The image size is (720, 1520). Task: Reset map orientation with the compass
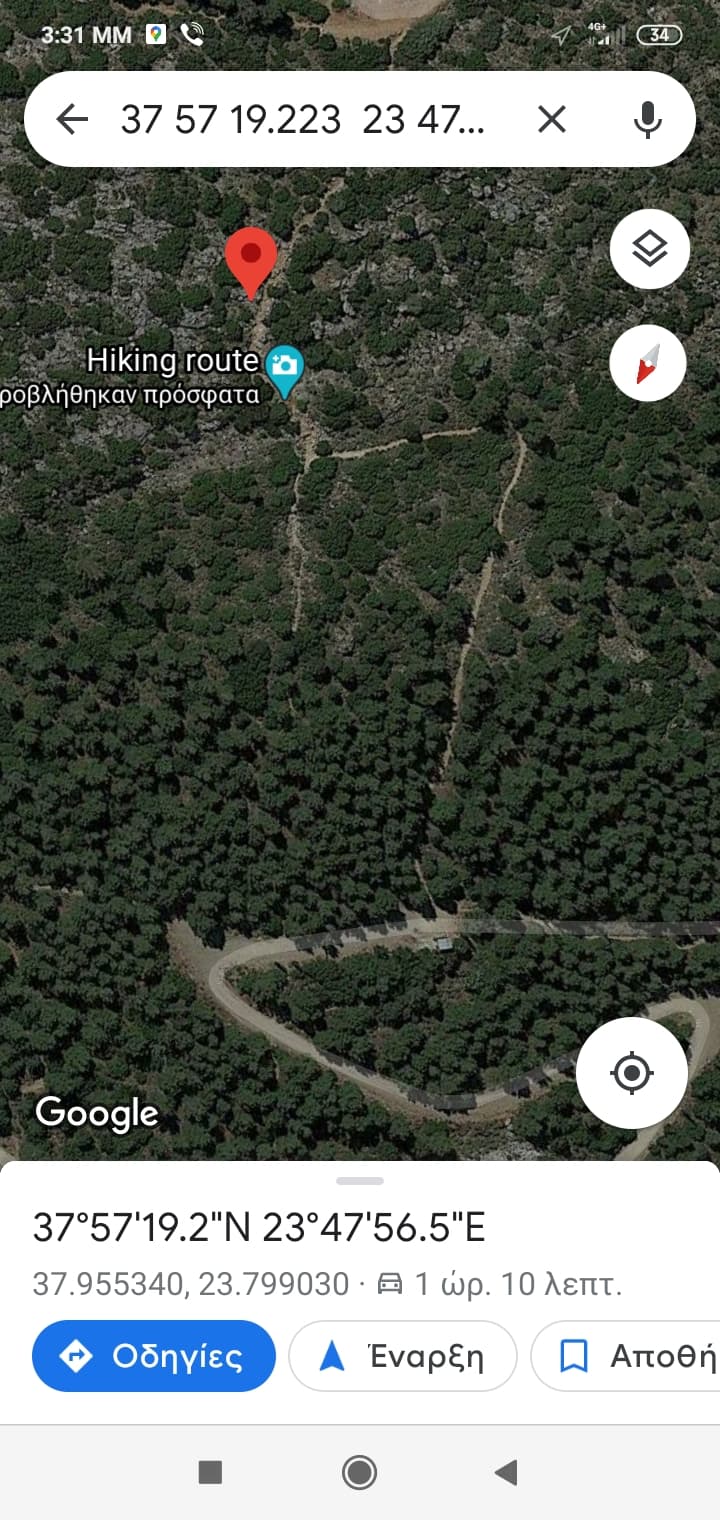[648, 363]
